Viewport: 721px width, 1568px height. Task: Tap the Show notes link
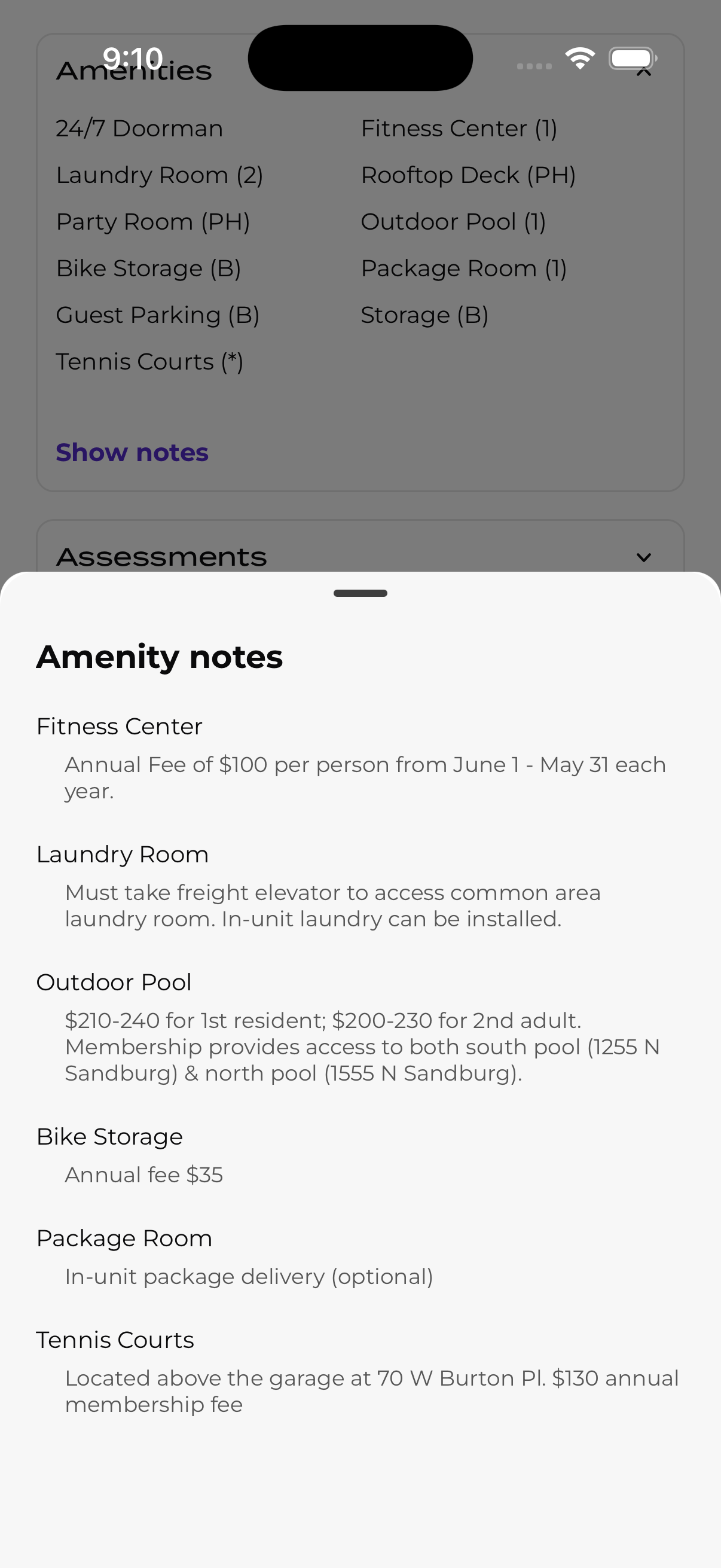tap(132, 452)
